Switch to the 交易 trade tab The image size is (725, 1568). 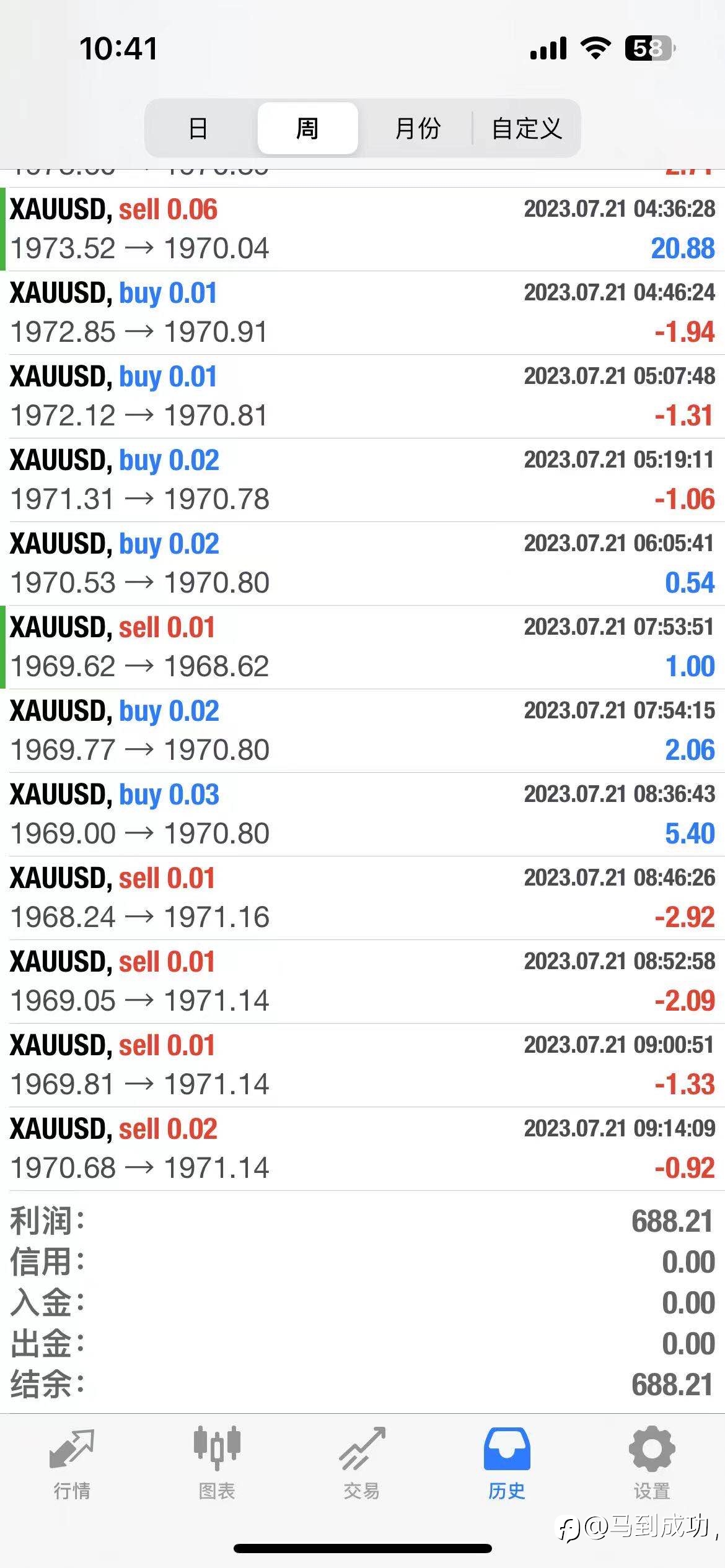point(362,1463)
